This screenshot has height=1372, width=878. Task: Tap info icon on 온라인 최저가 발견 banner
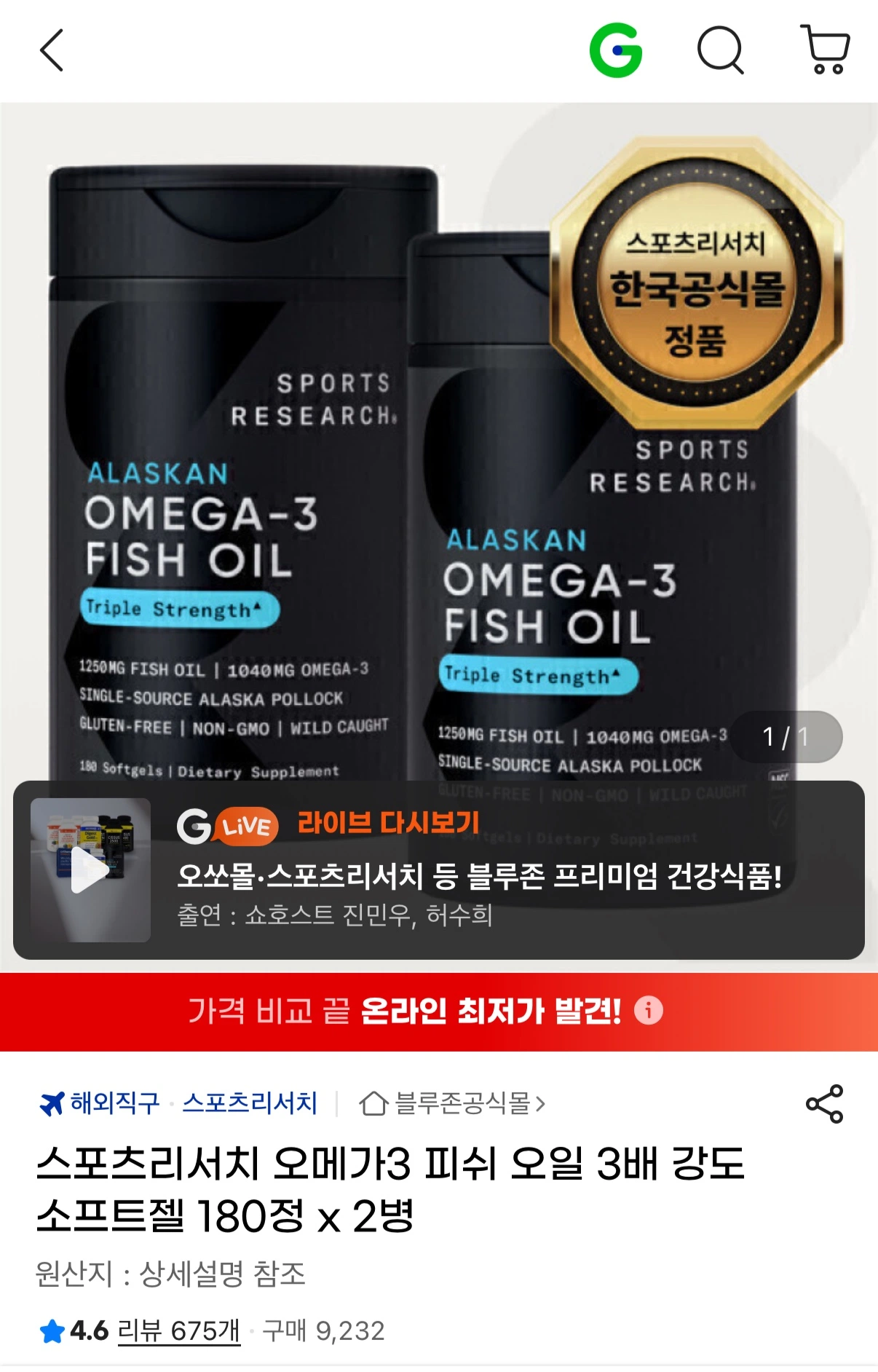coord(649,1010)
